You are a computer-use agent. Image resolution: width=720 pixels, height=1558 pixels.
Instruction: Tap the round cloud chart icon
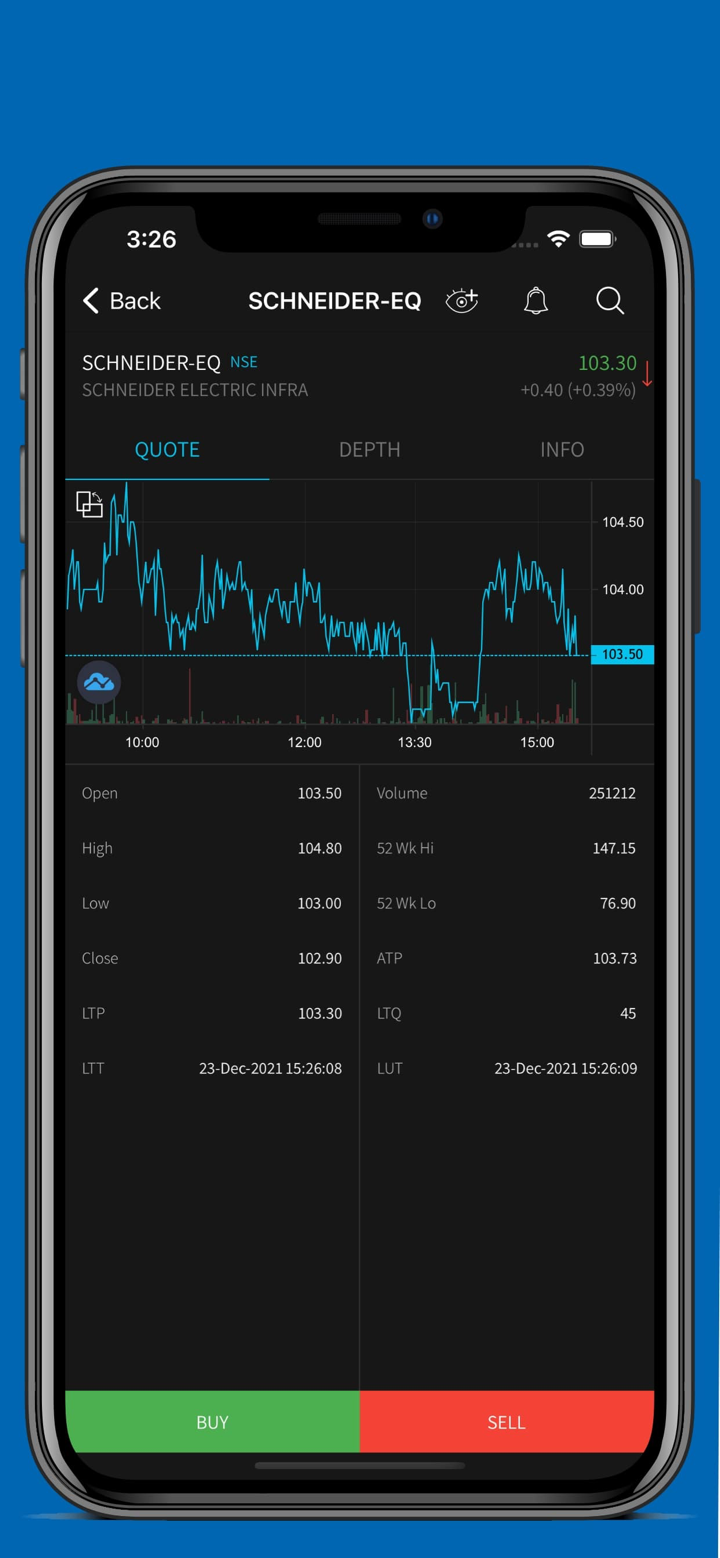(x=99, y=683)
